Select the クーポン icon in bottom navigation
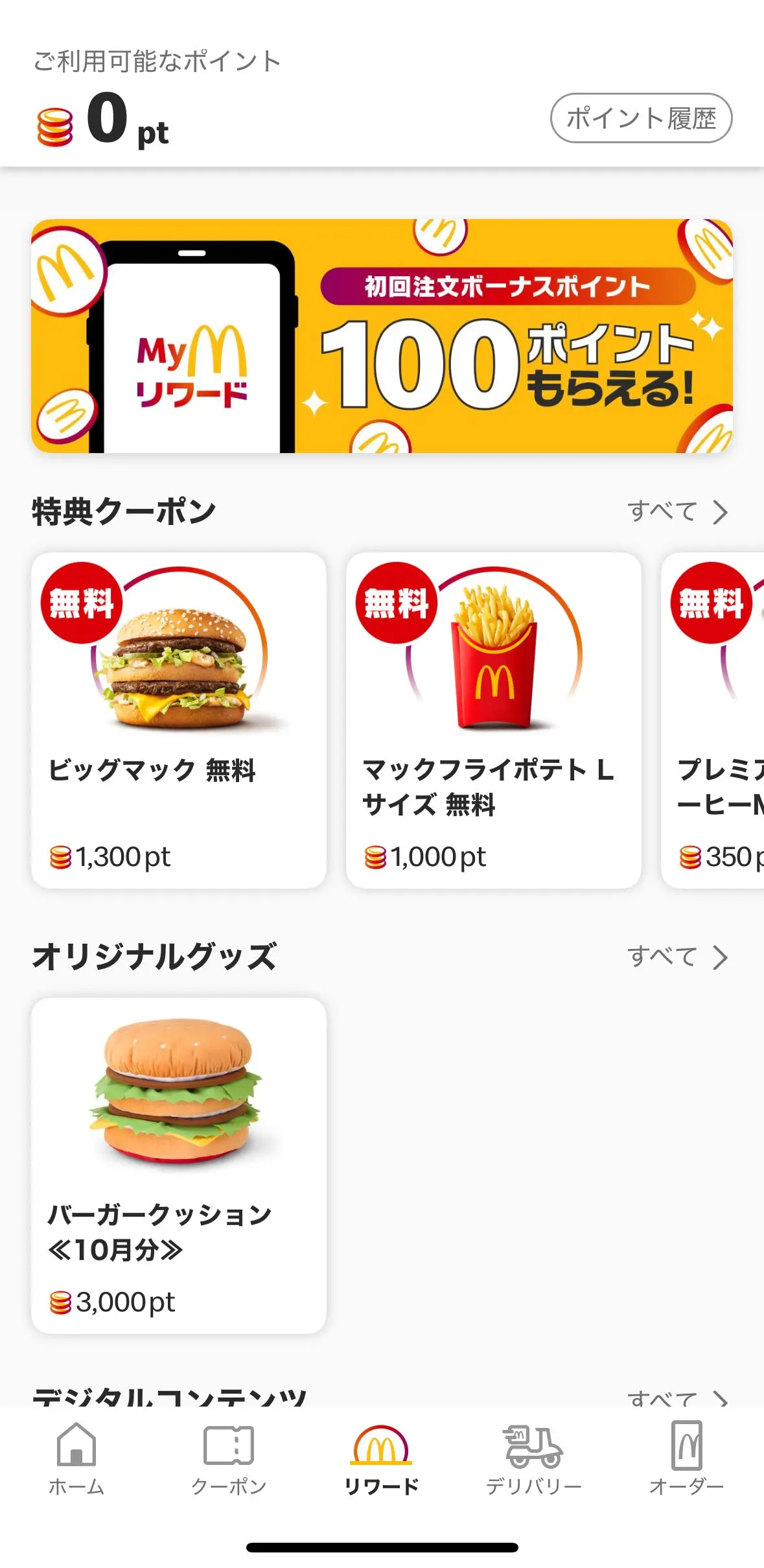This screenshot has width=764, height=1568. click(x=229, y=1462)
